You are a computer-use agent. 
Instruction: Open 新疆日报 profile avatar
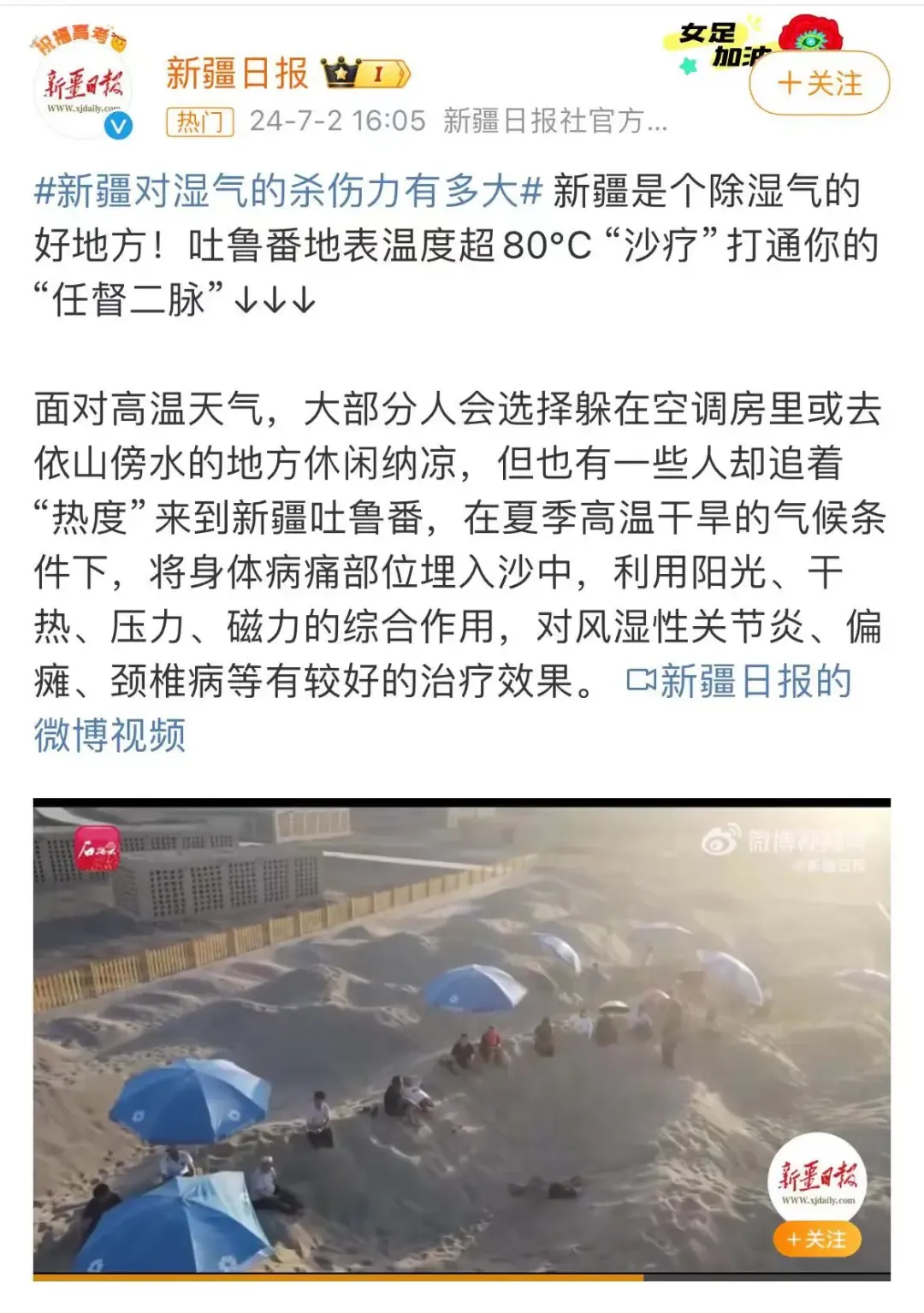click(83, 90)
